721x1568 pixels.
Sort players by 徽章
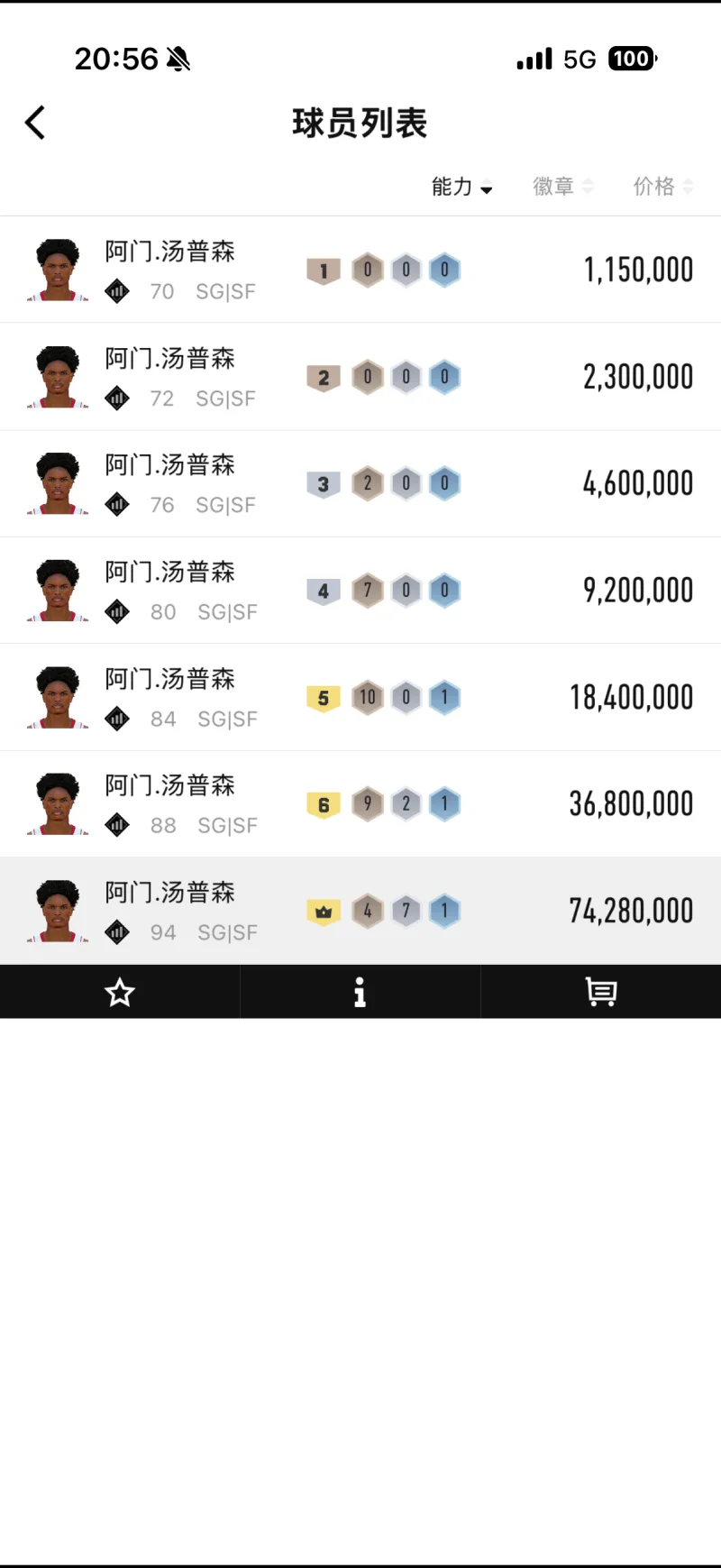tap(562, 187)
